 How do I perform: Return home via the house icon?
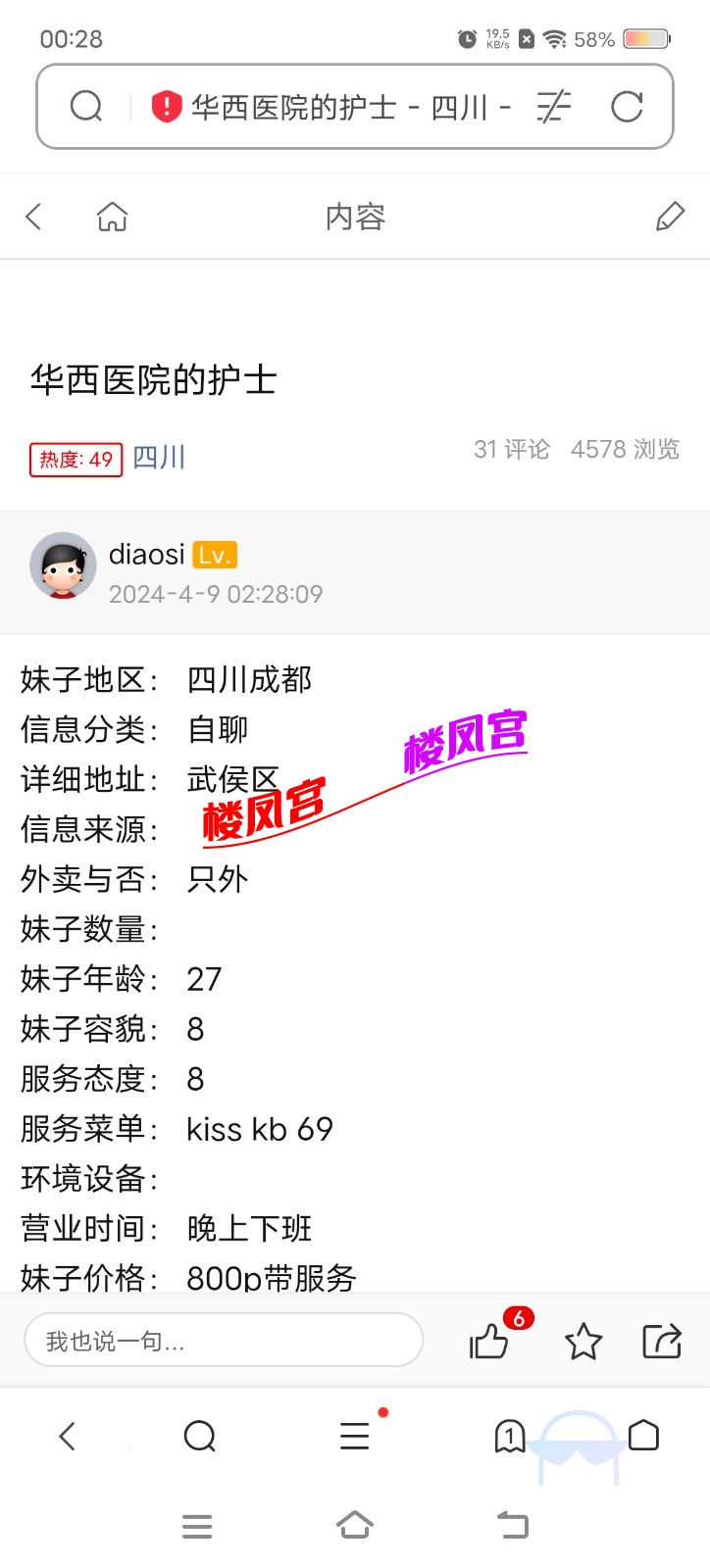[111, 216]
